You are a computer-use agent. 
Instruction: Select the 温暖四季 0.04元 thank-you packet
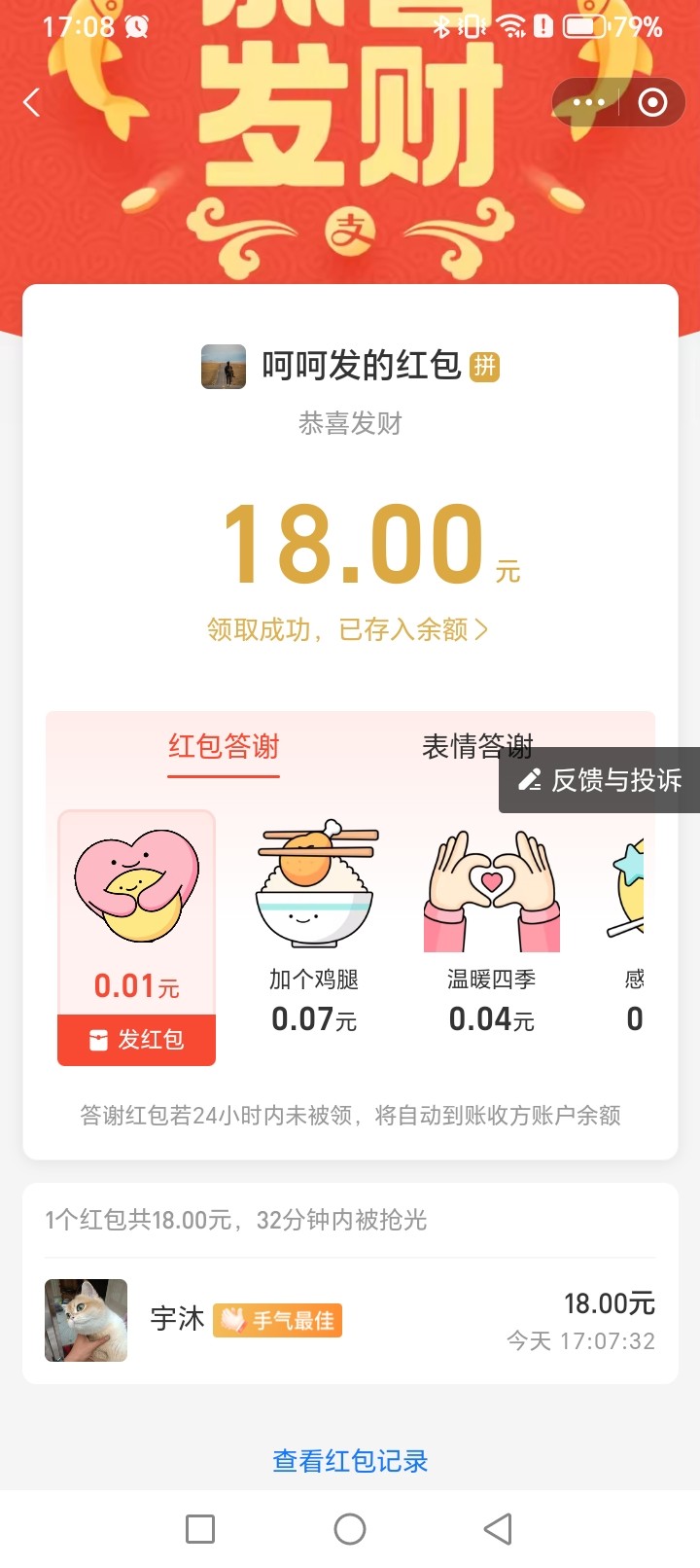point(492,926)
